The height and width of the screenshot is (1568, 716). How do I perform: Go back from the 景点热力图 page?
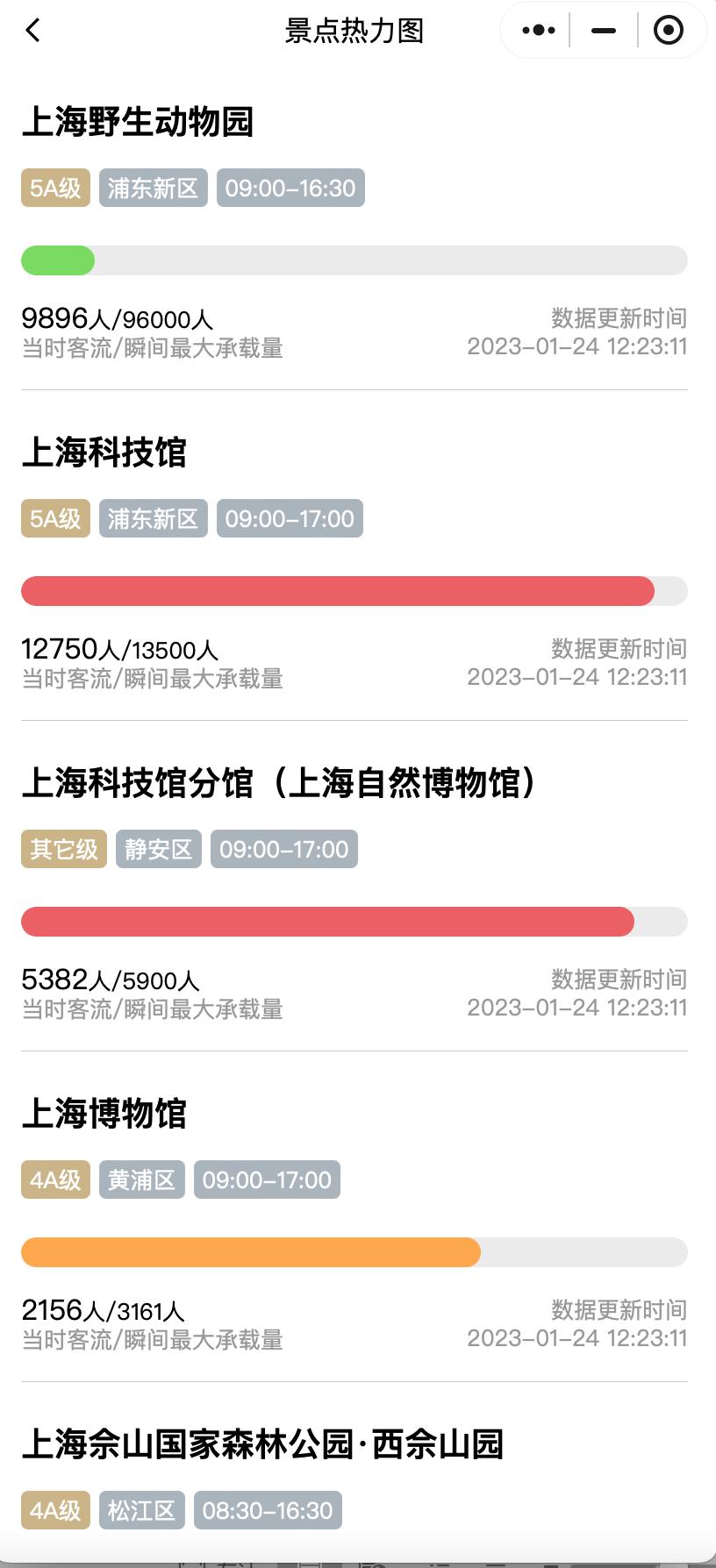(33, 31)
